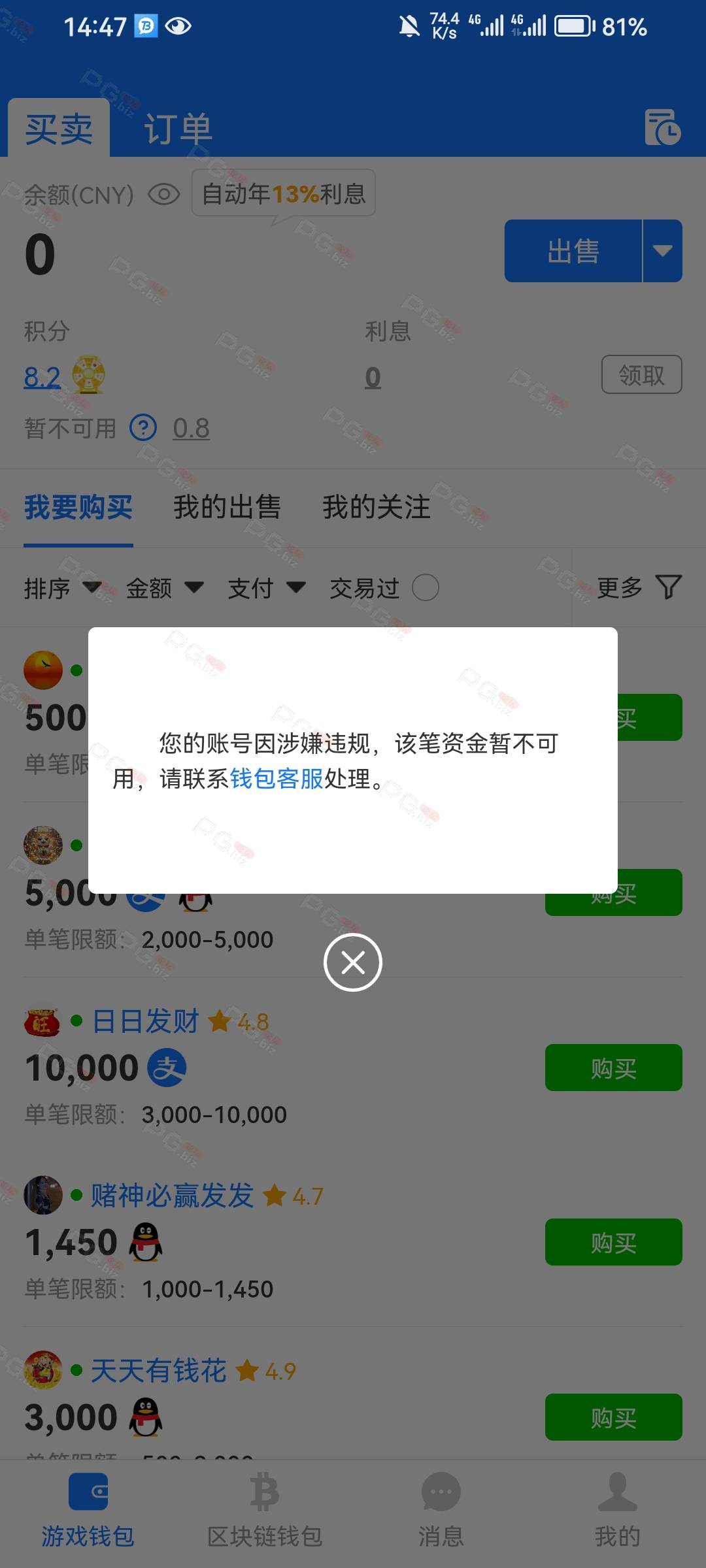This screenshot has width=706, height=1568.
Task: Open the 钱包客服 wallet support link
Action: (277, 779)
